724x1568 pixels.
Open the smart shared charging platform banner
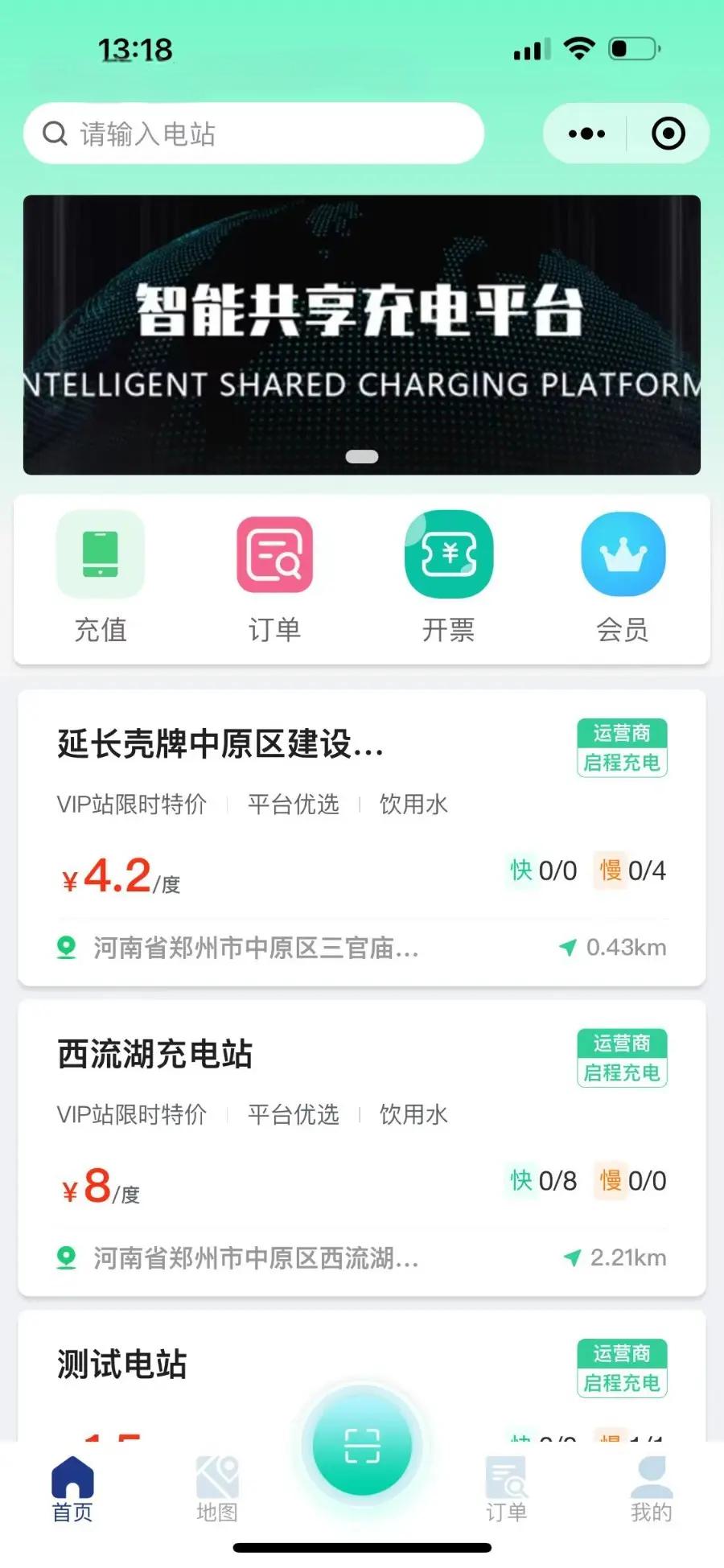[x=362, y=335]
